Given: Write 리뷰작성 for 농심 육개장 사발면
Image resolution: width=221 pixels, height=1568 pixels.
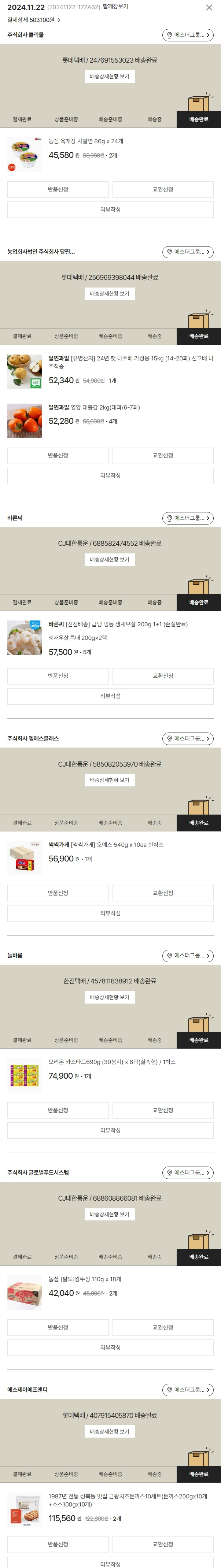Looking at the screenshot, I should (110, 210).
